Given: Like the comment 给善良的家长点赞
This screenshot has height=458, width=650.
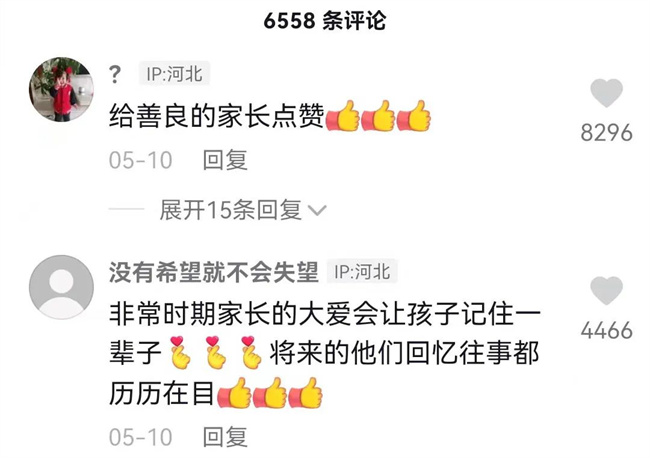Looking at the screenshot, I should coord(606,93).
